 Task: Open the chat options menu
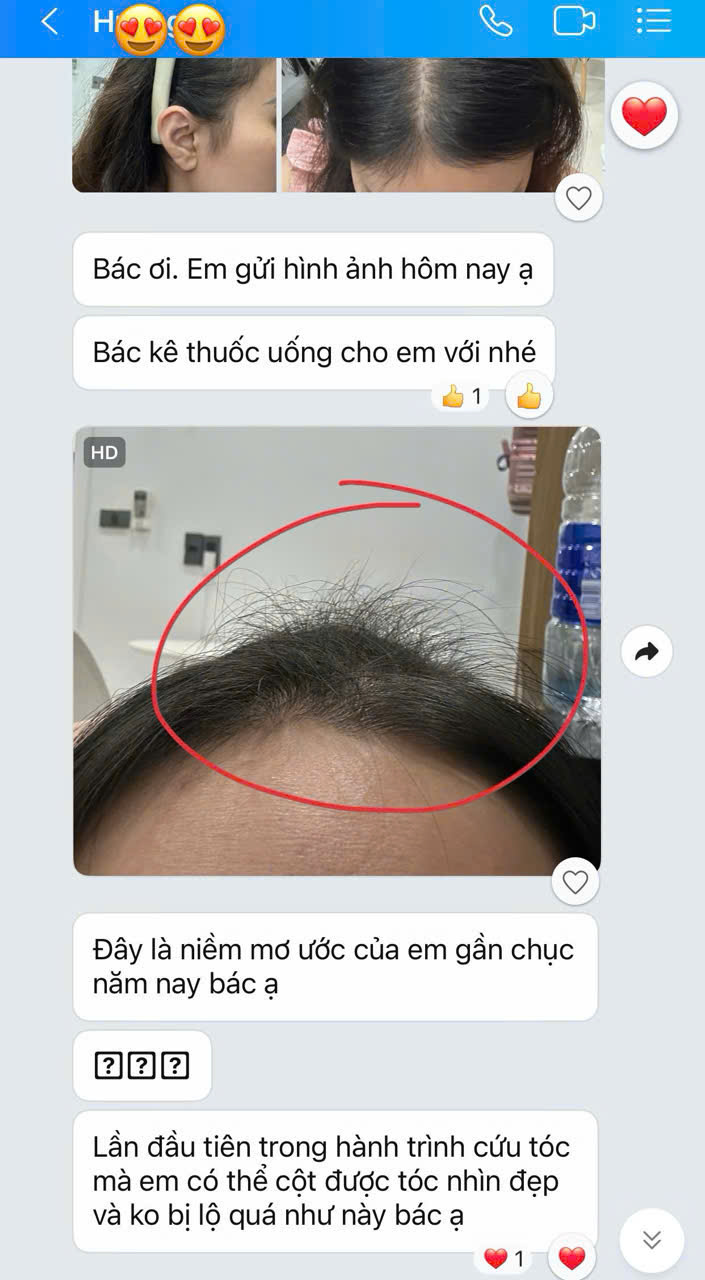click(653, 21)
